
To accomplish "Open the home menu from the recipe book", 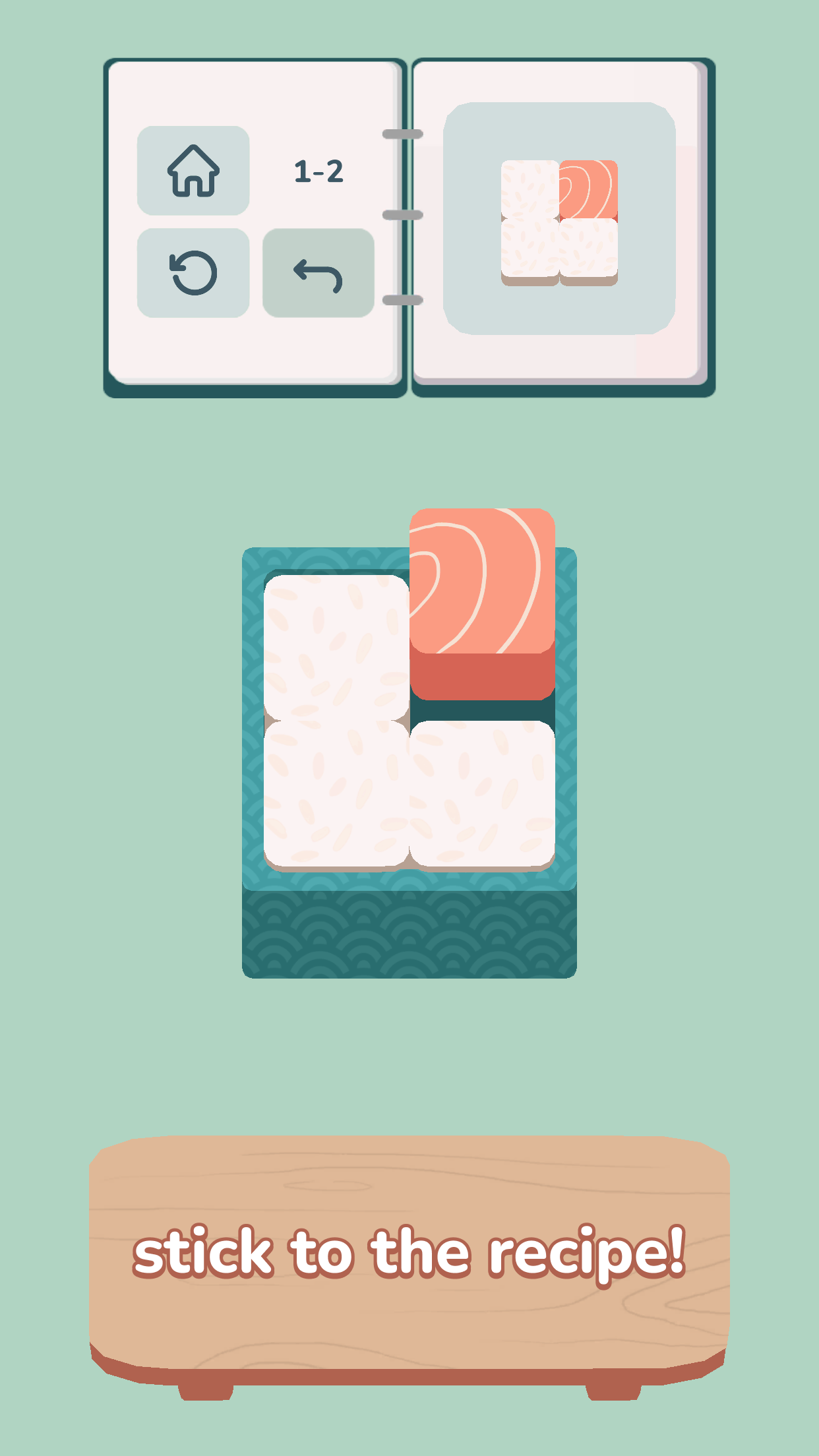I will click(x=193, y=170).
